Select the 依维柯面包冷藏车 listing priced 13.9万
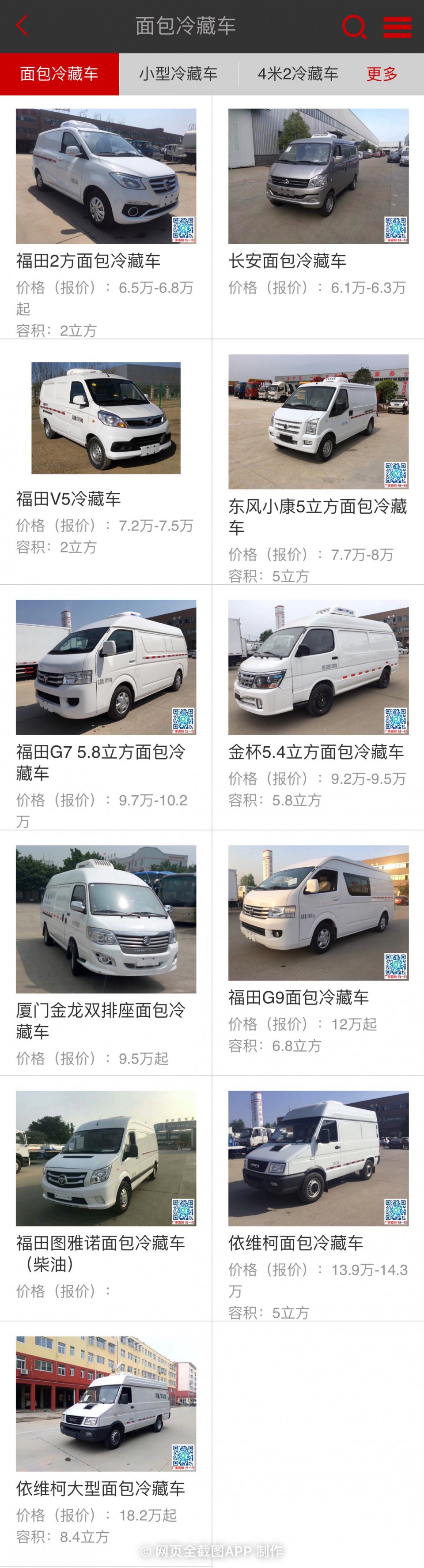 point(318,1158)
